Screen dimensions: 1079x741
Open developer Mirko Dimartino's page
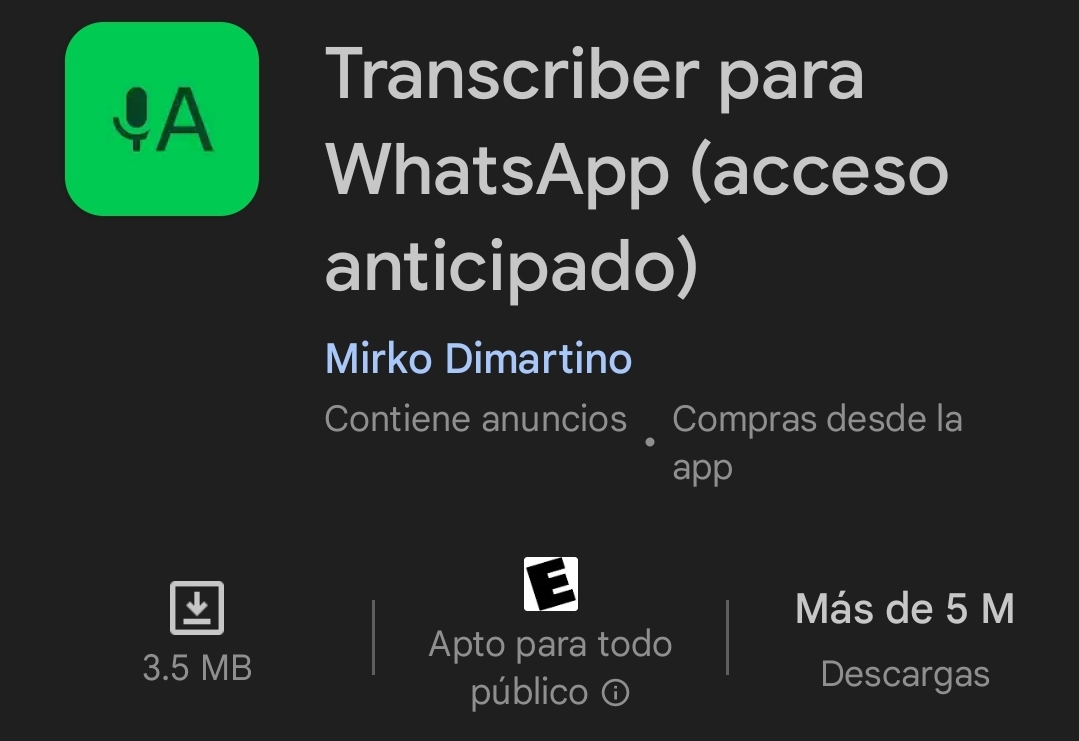(x=478, y=358)
